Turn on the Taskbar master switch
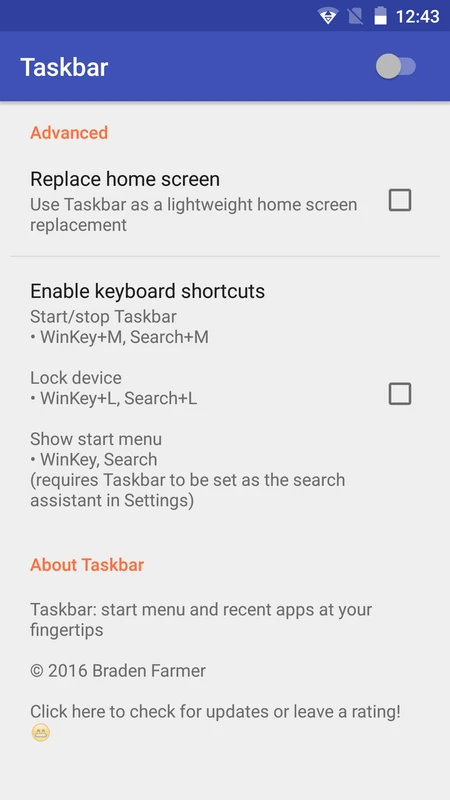Viewport: 450px width, 800px height. (396, 67)
